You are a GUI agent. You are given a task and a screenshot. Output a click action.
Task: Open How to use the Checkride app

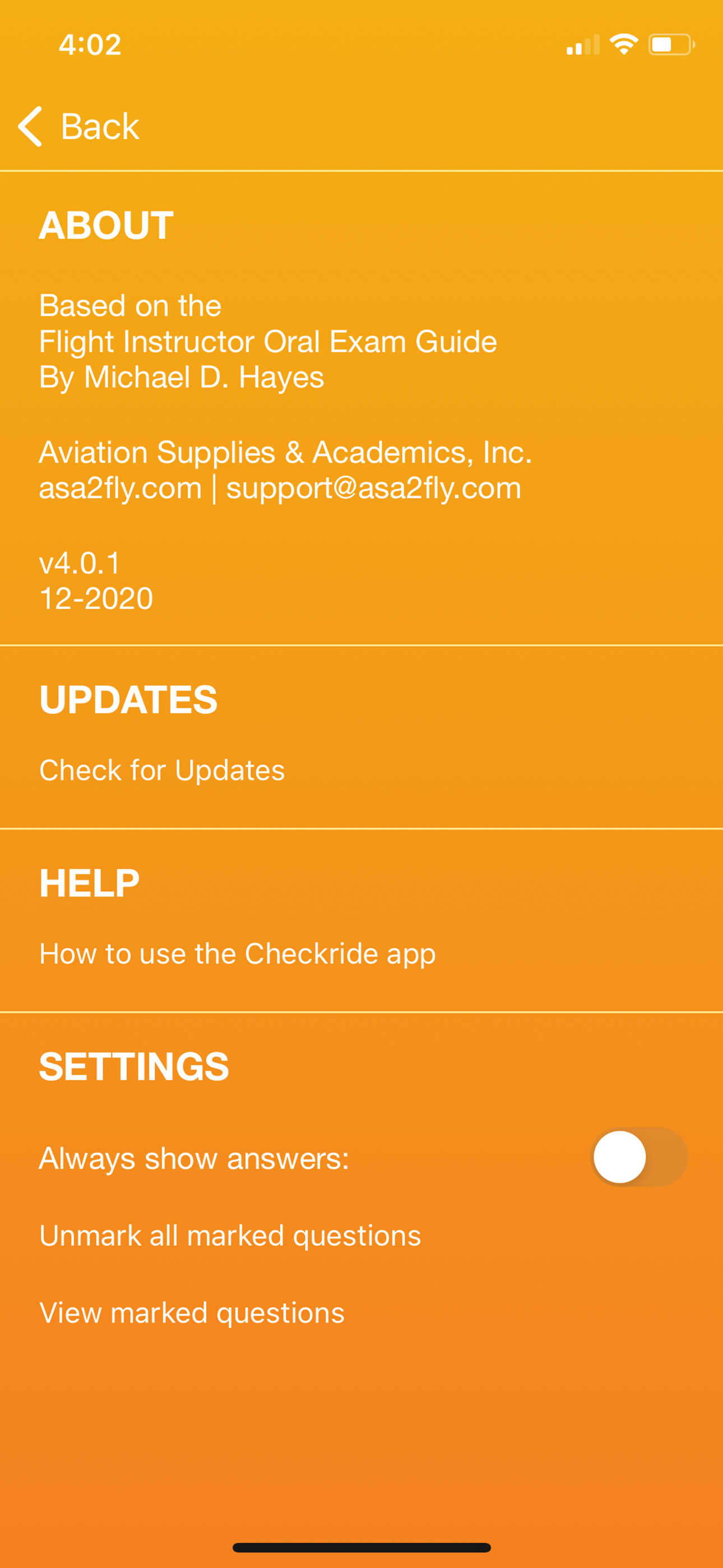(x=237, y=954)
